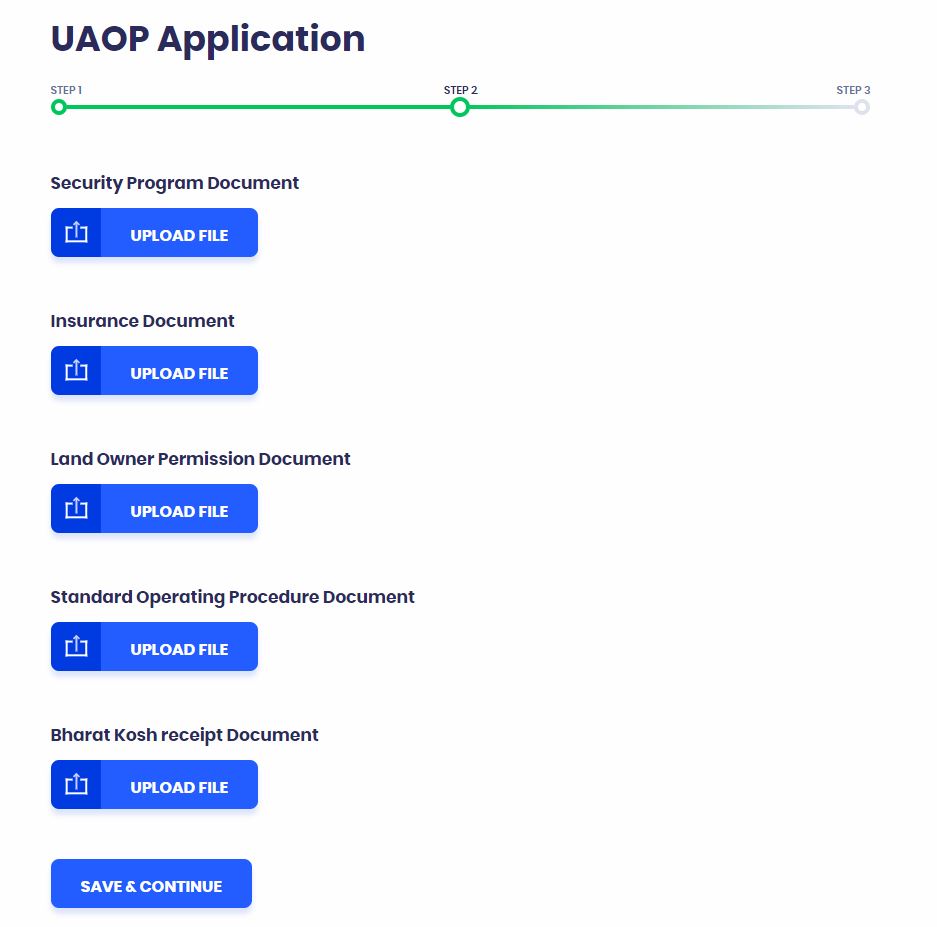Jump to Step 3 marker
Image resolution: width=937 pixels, height=927 pixels.
[x=862, y=108]
